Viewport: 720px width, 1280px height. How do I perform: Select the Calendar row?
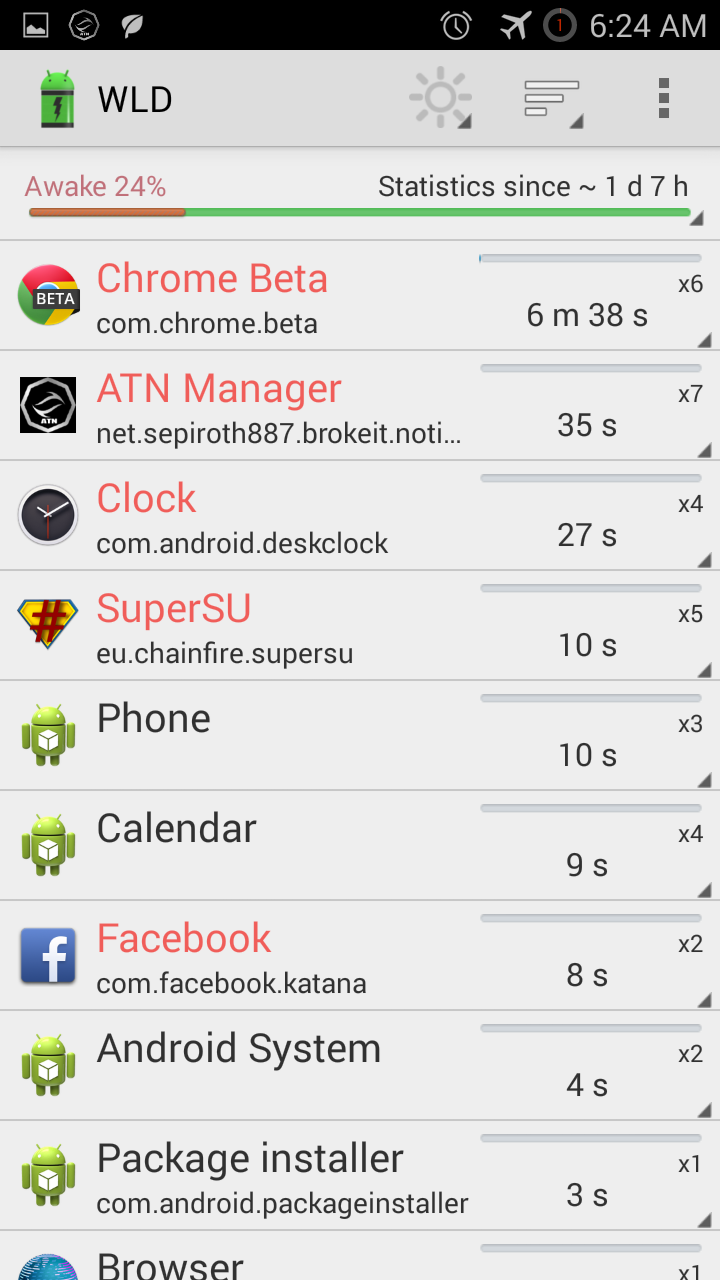pos(360,846)
